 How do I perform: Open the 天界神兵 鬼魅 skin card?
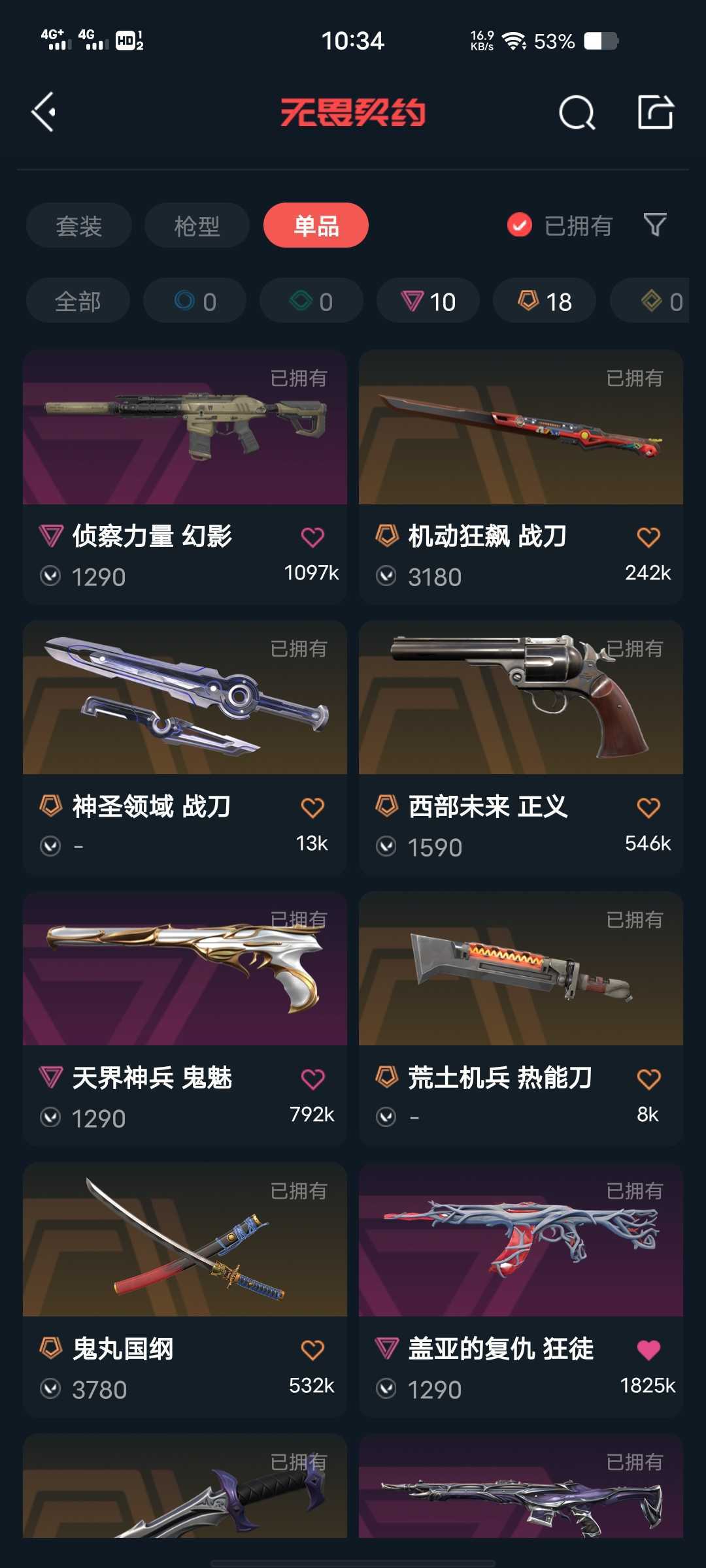pyautogui.click(x=185, y=1019)
